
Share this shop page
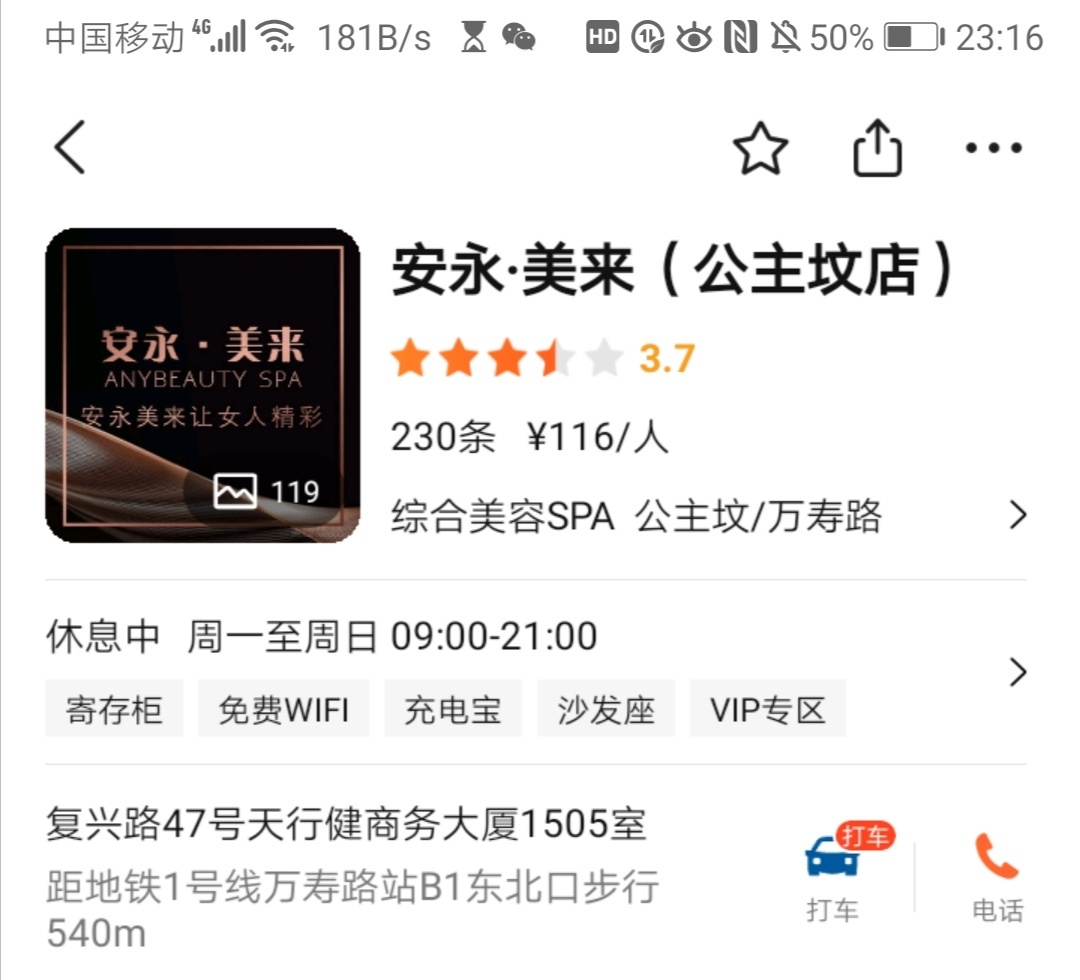(x=877, y=149)
